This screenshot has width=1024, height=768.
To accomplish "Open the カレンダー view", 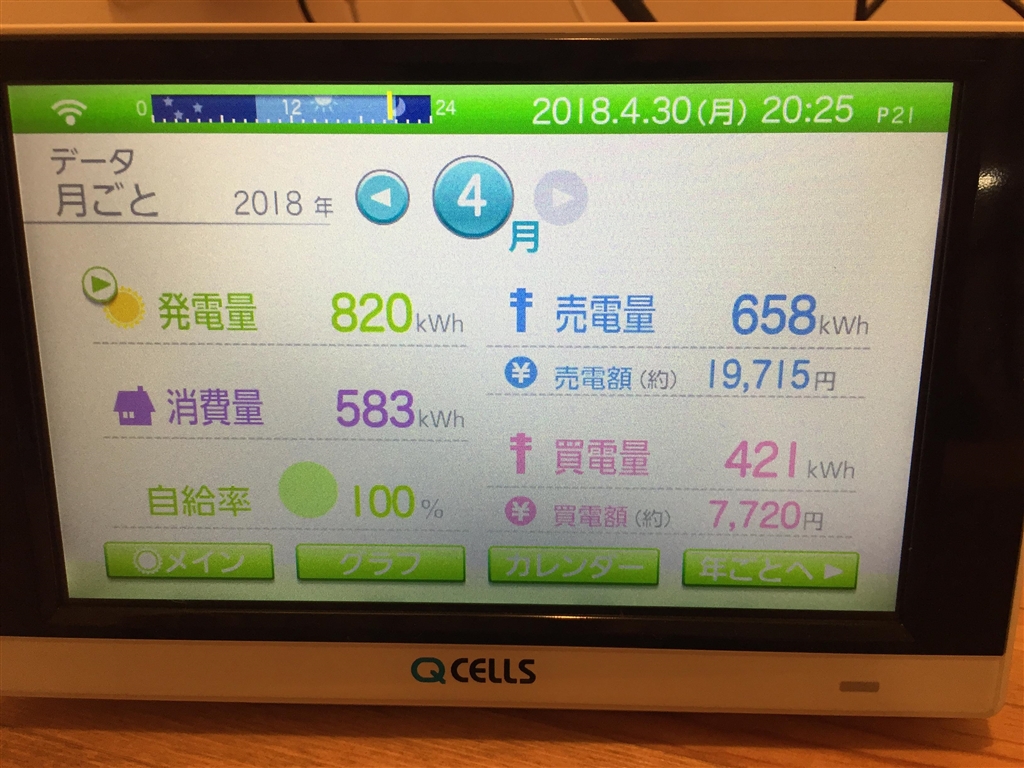I will coord(573,567).
